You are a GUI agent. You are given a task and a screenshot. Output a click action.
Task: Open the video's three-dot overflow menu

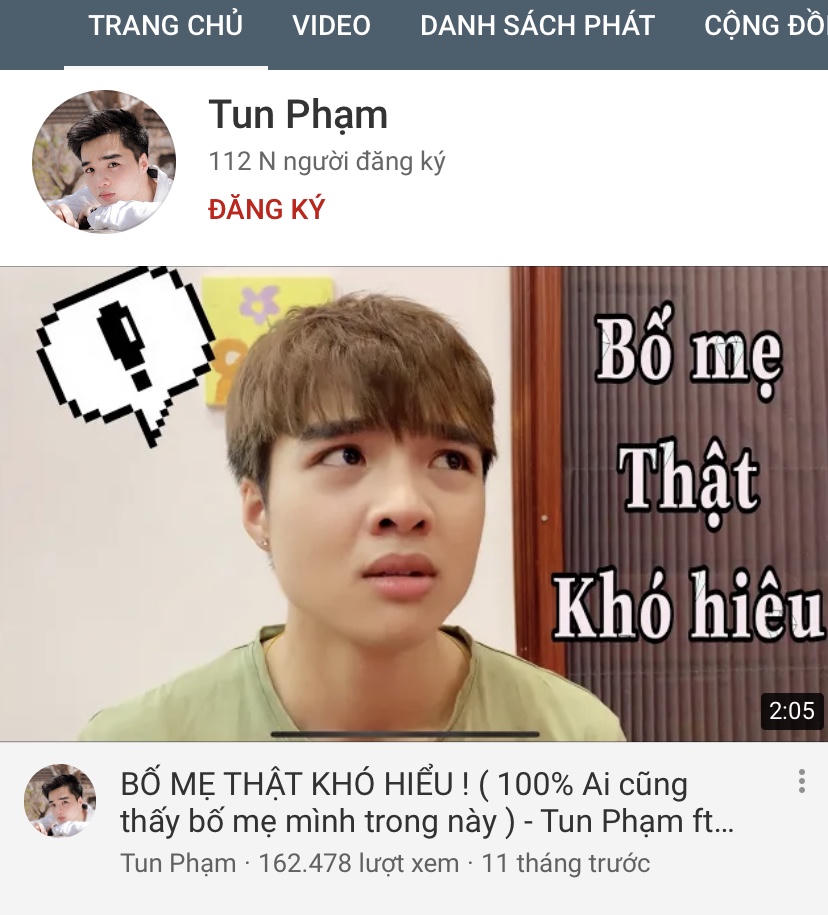801,782
